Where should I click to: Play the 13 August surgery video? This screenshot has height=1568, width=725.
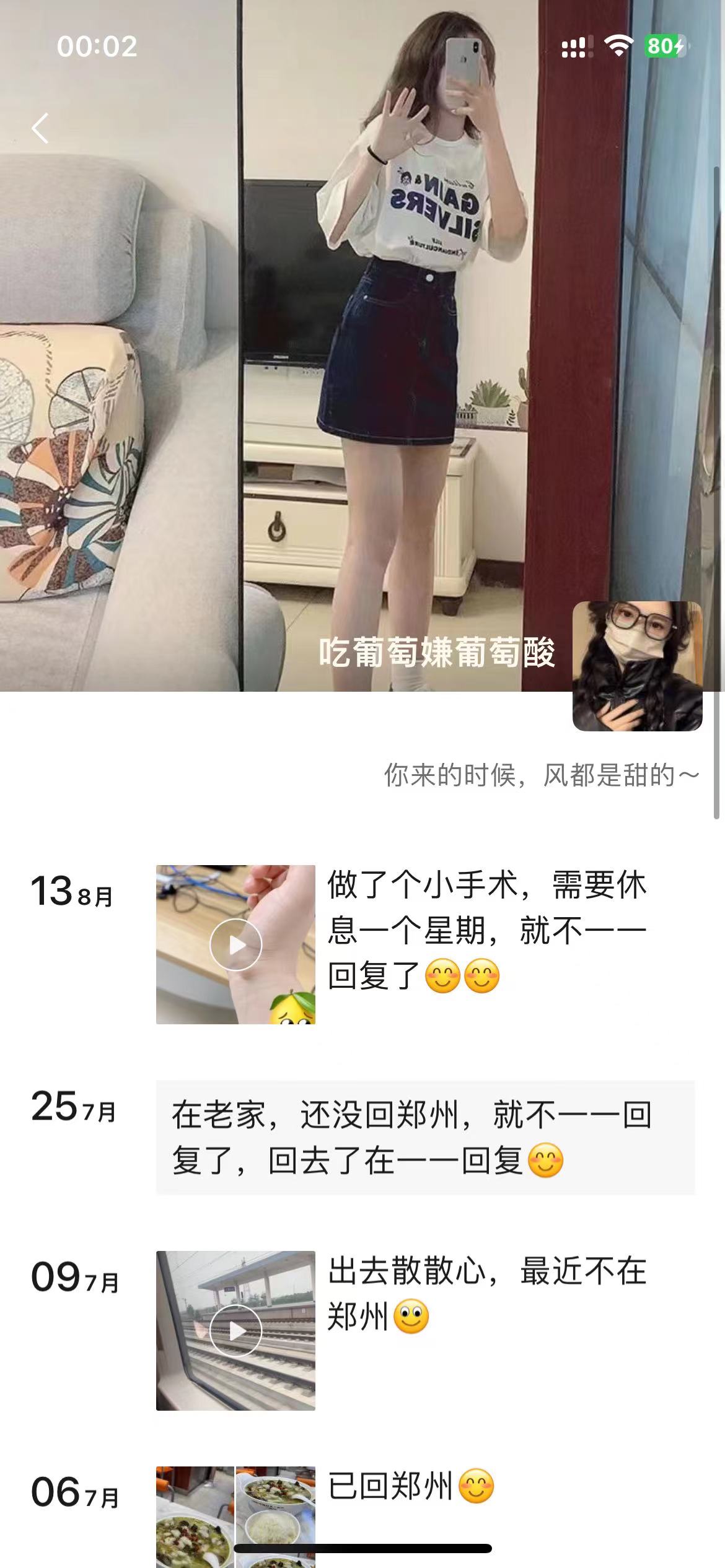coord(235,944)
